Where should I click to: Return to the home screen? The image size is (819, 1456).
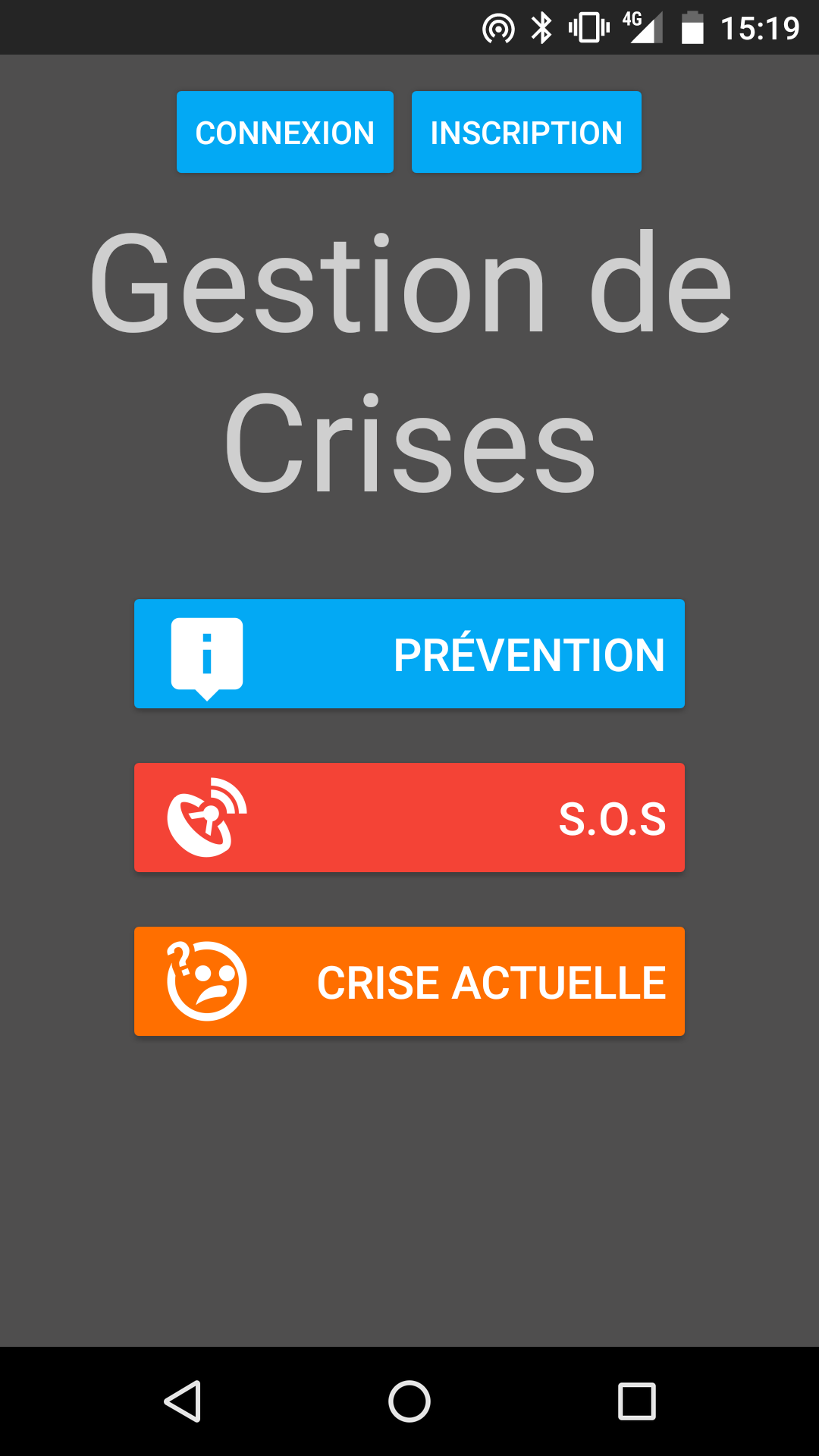409,1401
